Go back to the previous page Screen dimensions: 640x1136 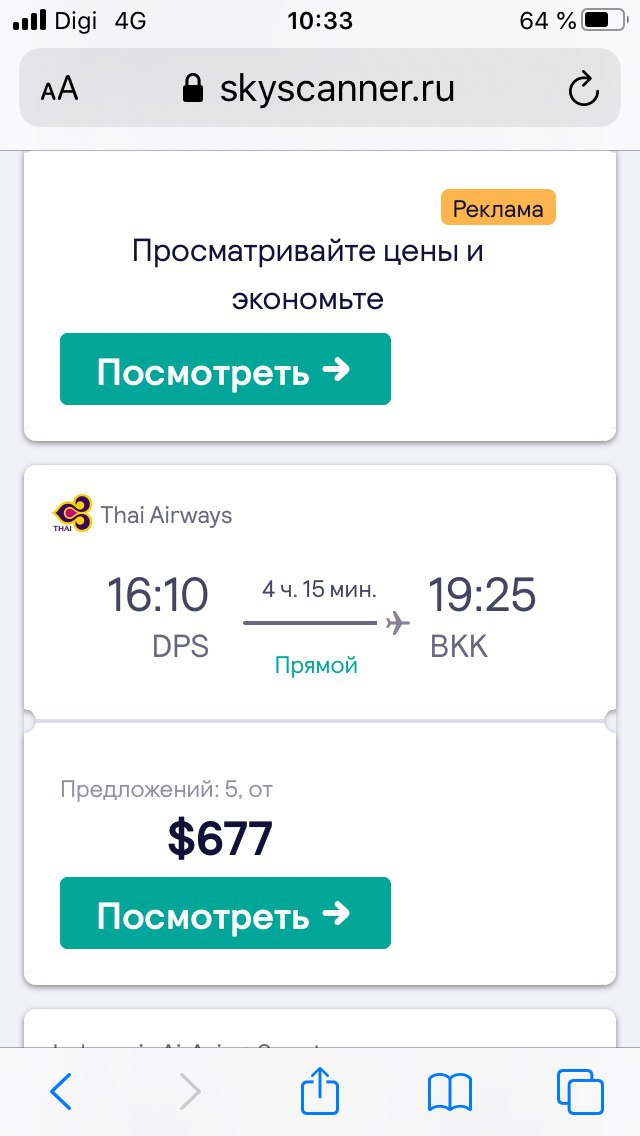click(x=61, y=1091)
